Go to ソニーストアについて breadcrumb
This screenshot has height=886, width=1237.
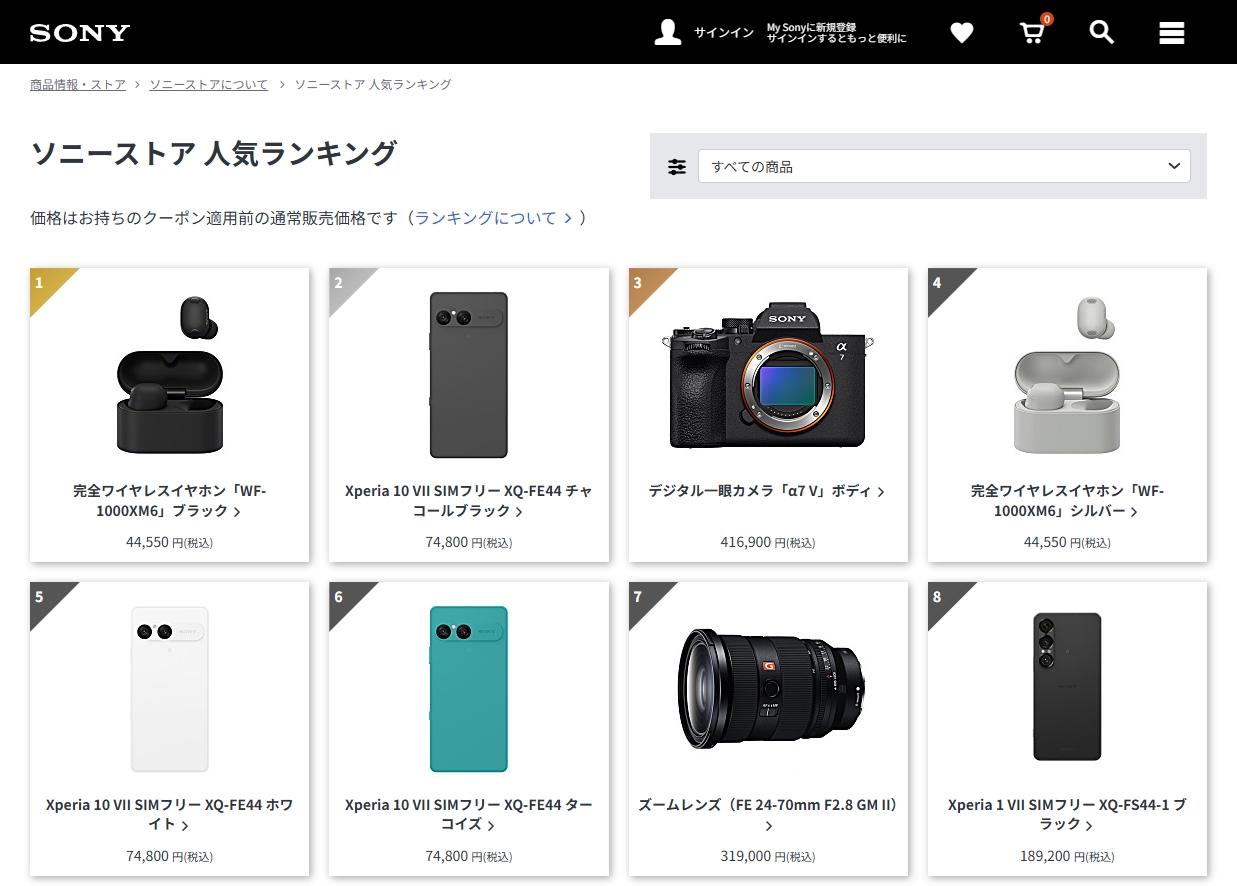coord(209,85)
